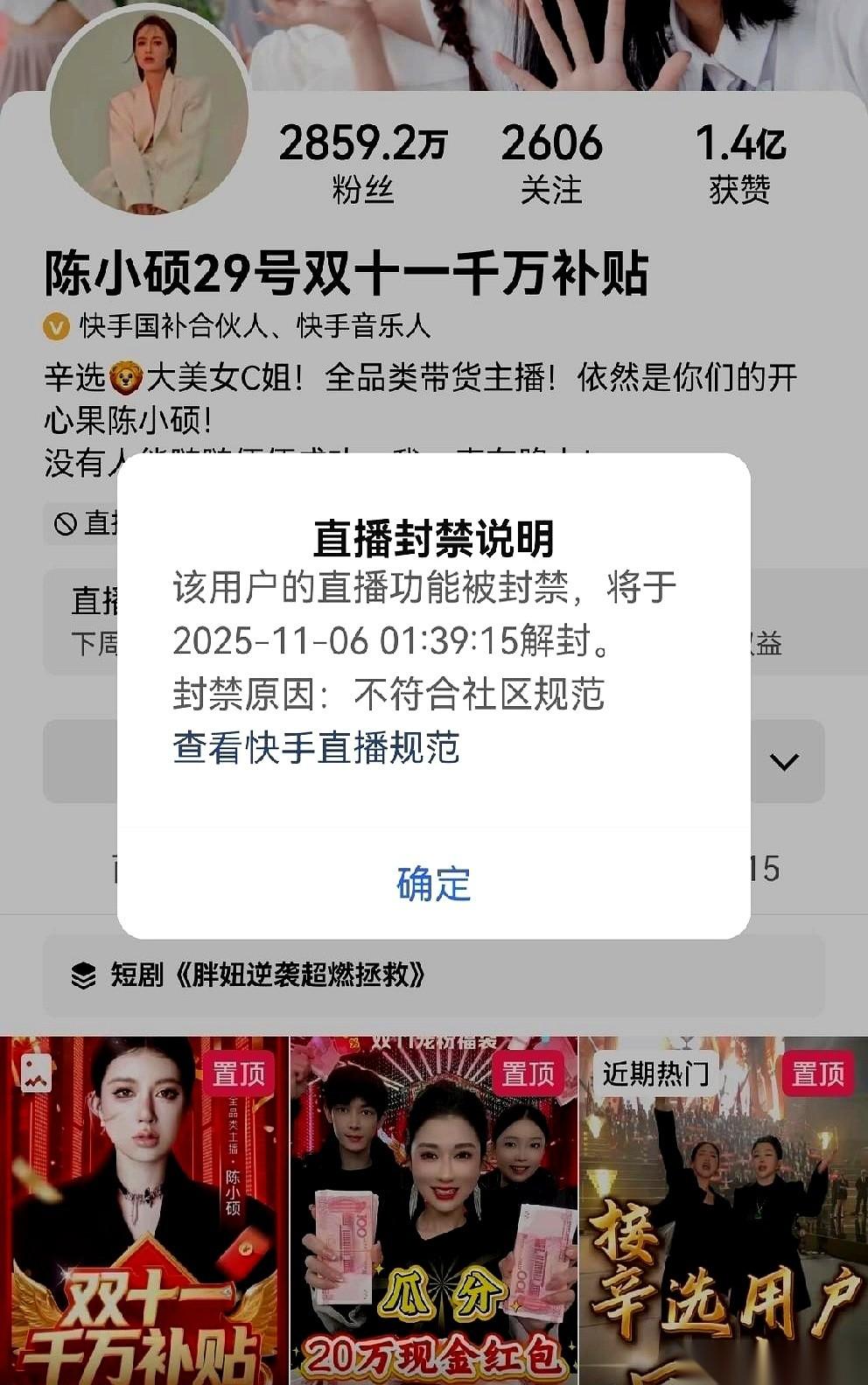The height and width of the screenshot is (1385, 868).
Task: View the 2859.2万 粉丝 follower count
Action: point(365,157)
